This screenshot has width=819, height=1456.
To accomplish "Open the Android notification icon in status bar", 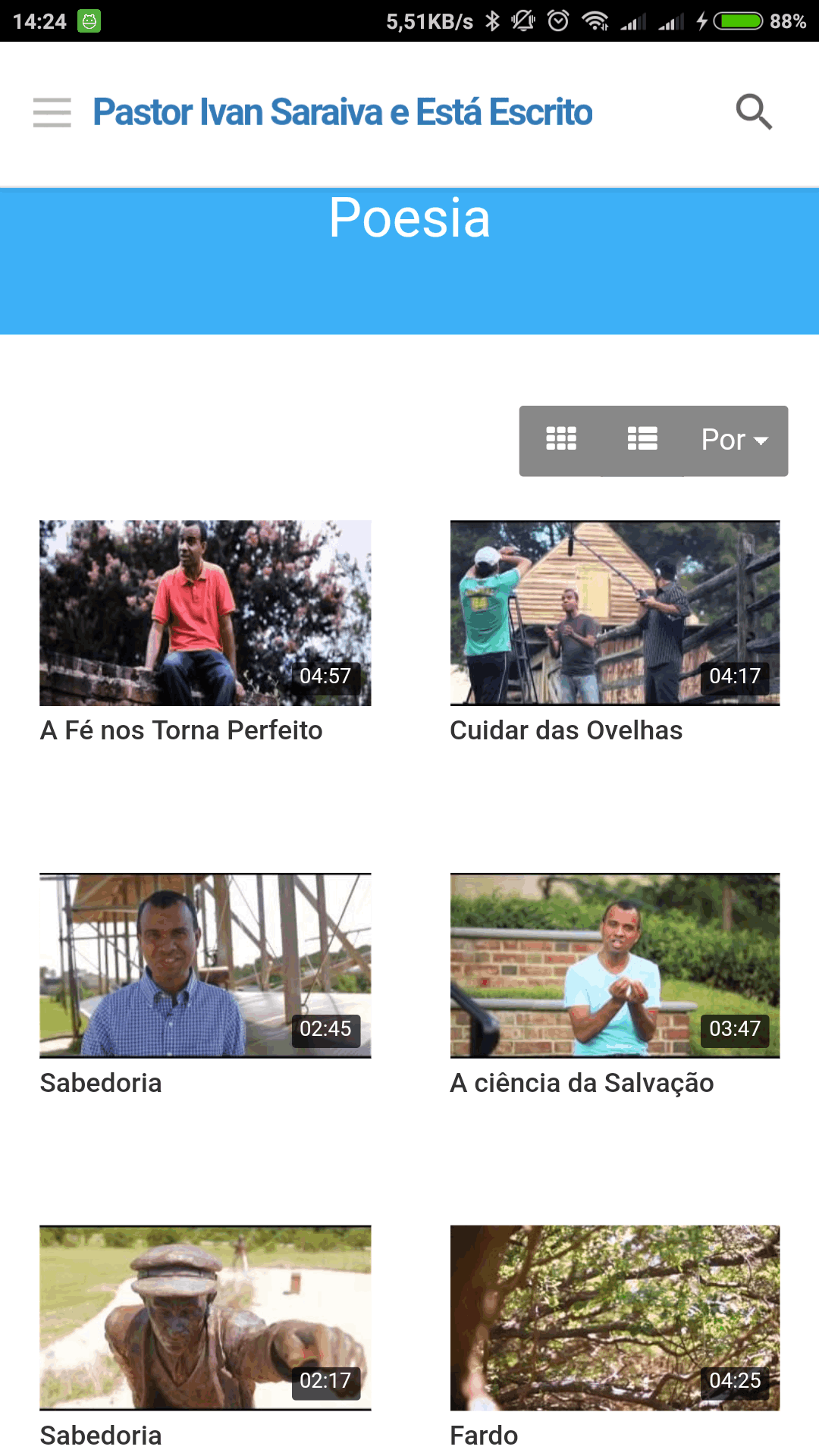I will point(89,20).
